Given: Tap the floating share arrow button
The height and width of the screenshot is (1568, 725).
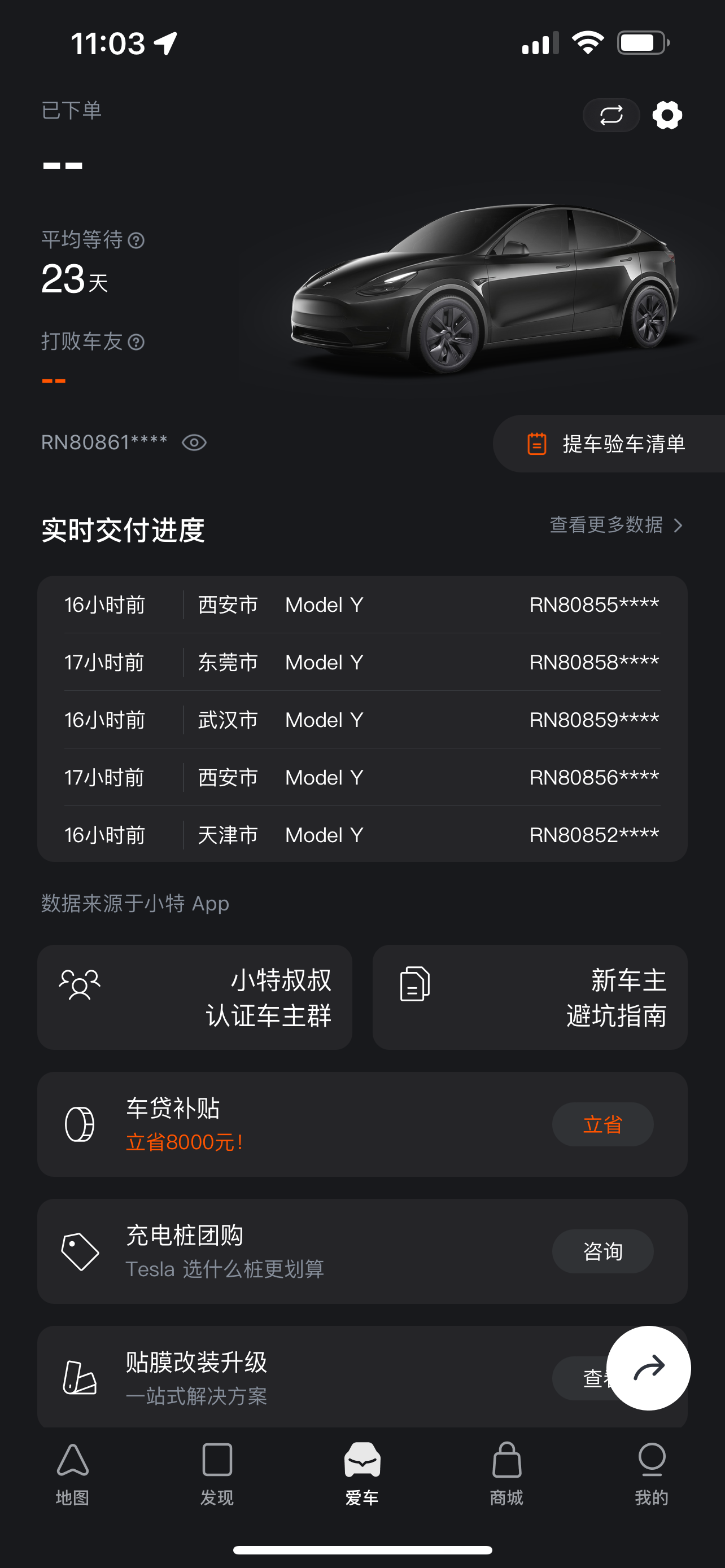Looking at the screenshot, I should pos(649,1368).
